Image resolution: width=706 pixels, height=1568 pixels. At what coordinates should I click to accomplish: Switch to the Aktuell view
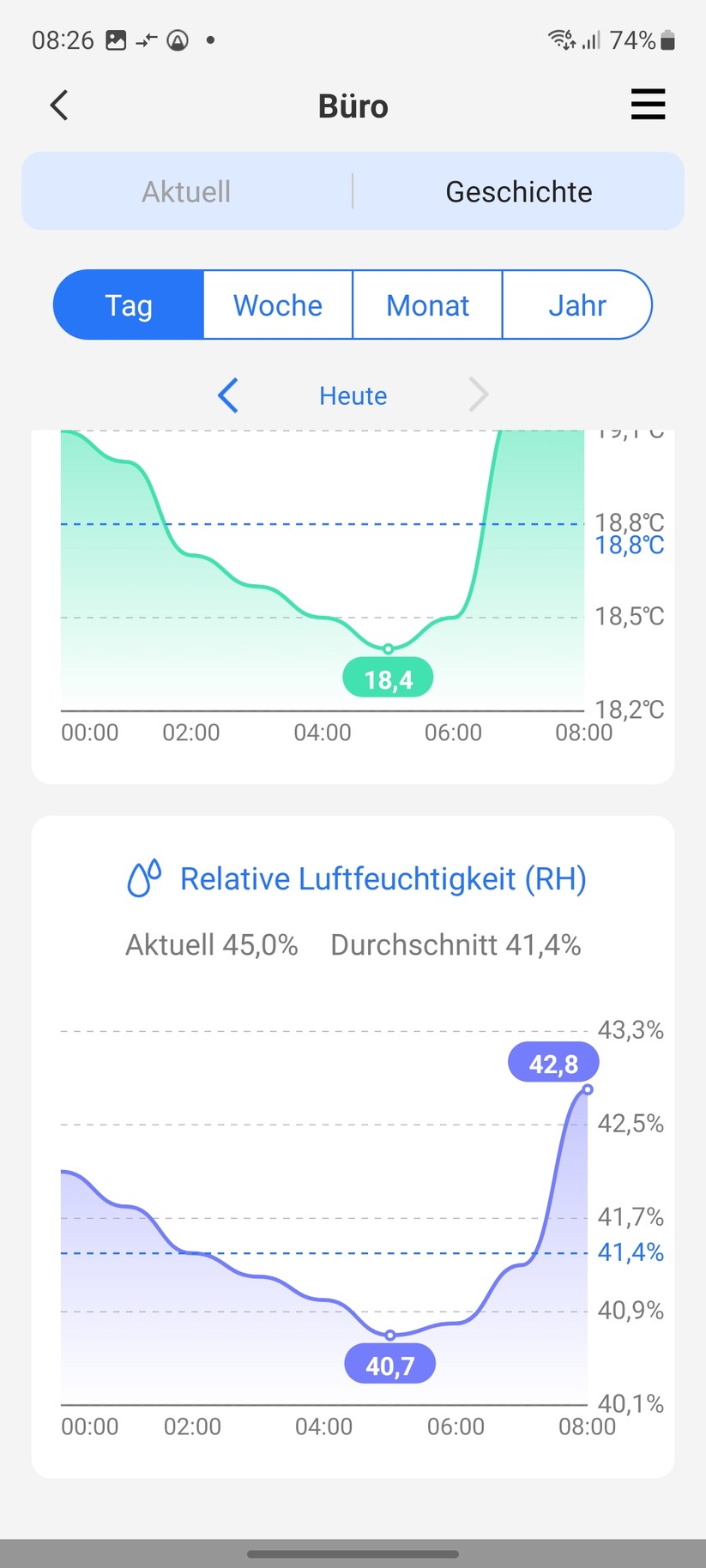(185, 190)
